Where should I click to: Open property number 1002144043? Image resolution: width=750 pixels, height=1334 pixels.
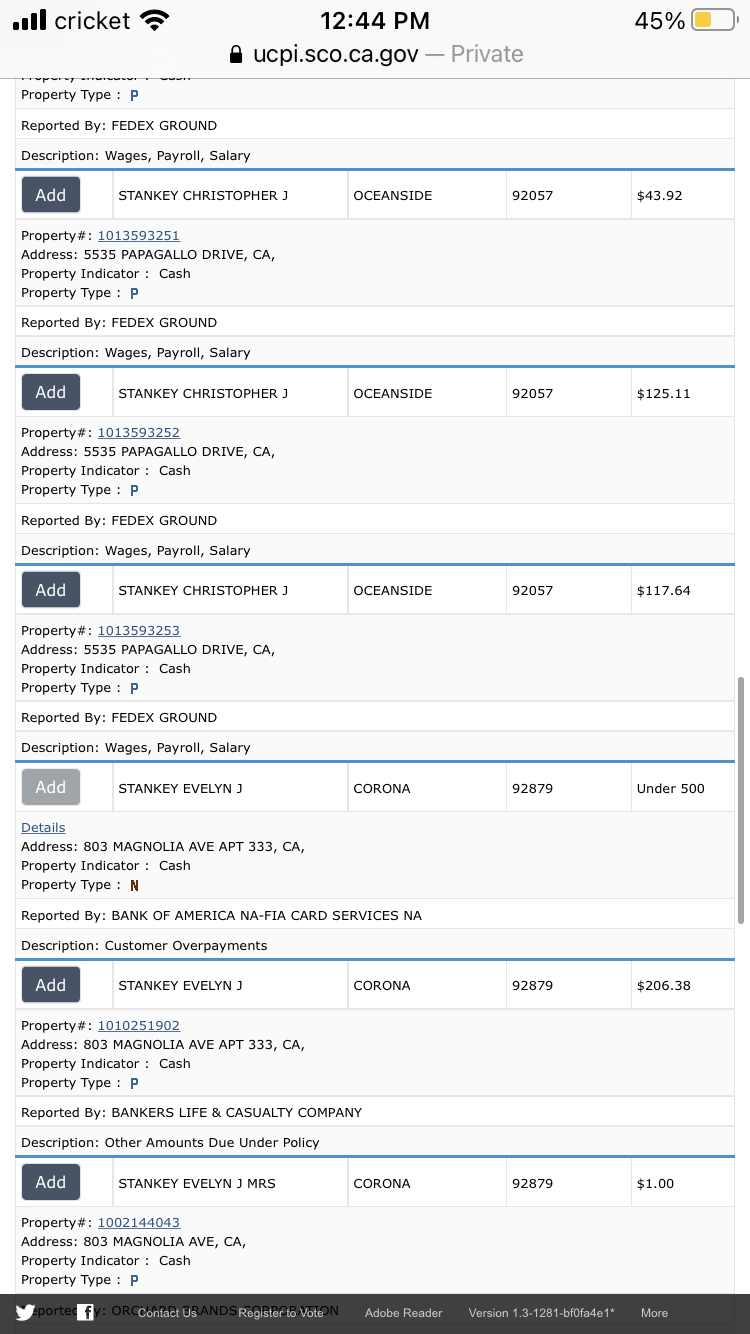[x=138, y=1223]
